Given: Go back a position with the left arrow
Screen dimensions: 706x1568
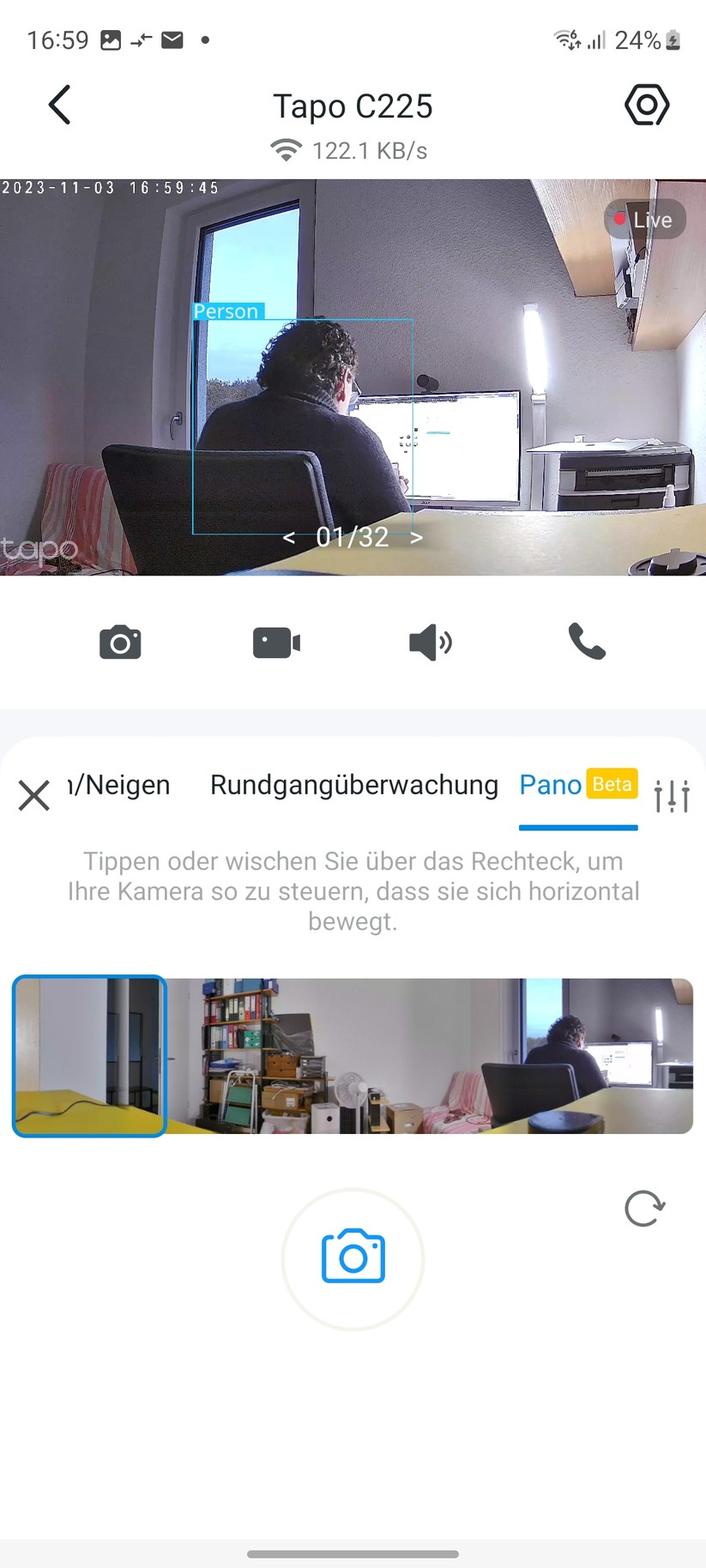Looking at the screenshot, I should (289, 537).
